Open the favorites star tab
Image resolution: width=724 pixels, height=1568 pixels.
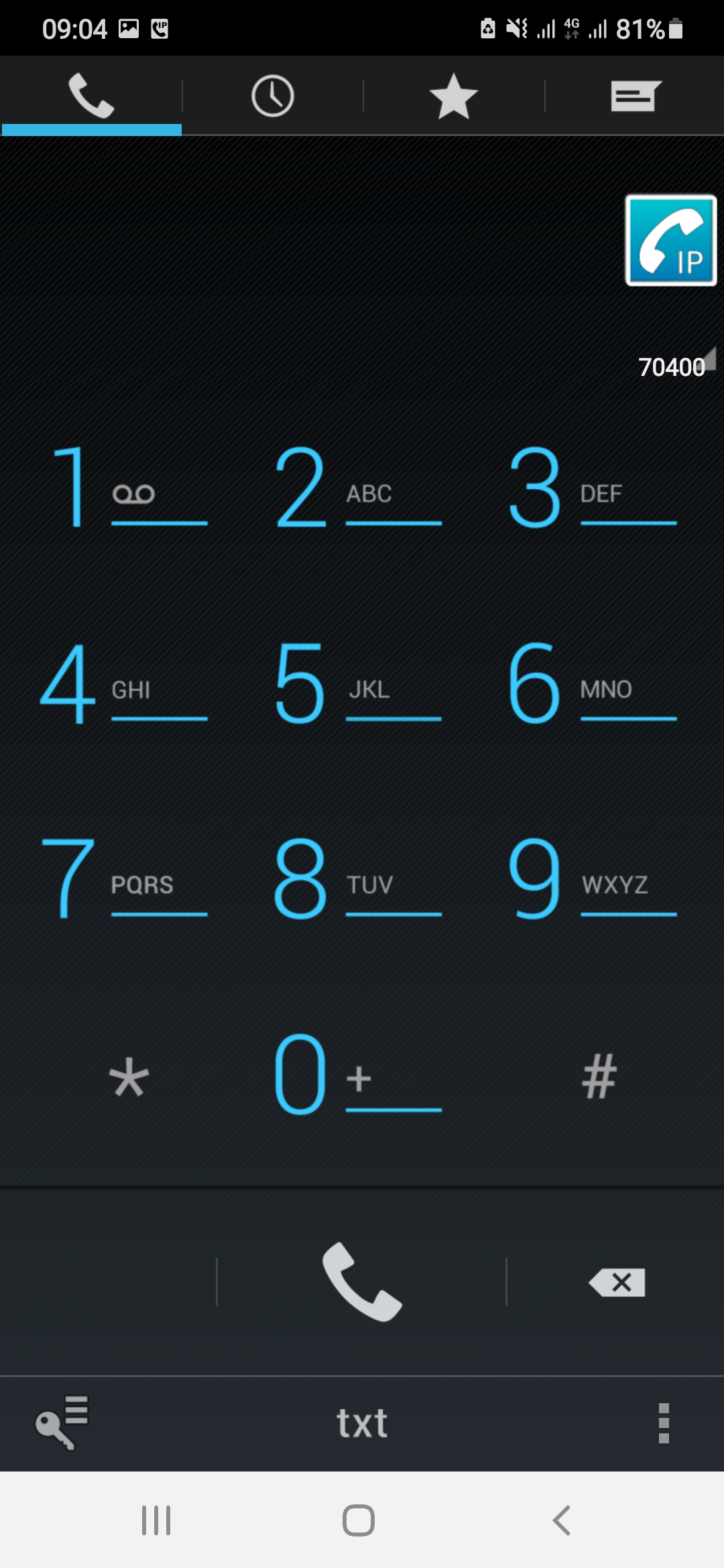[x=454, y=96]
